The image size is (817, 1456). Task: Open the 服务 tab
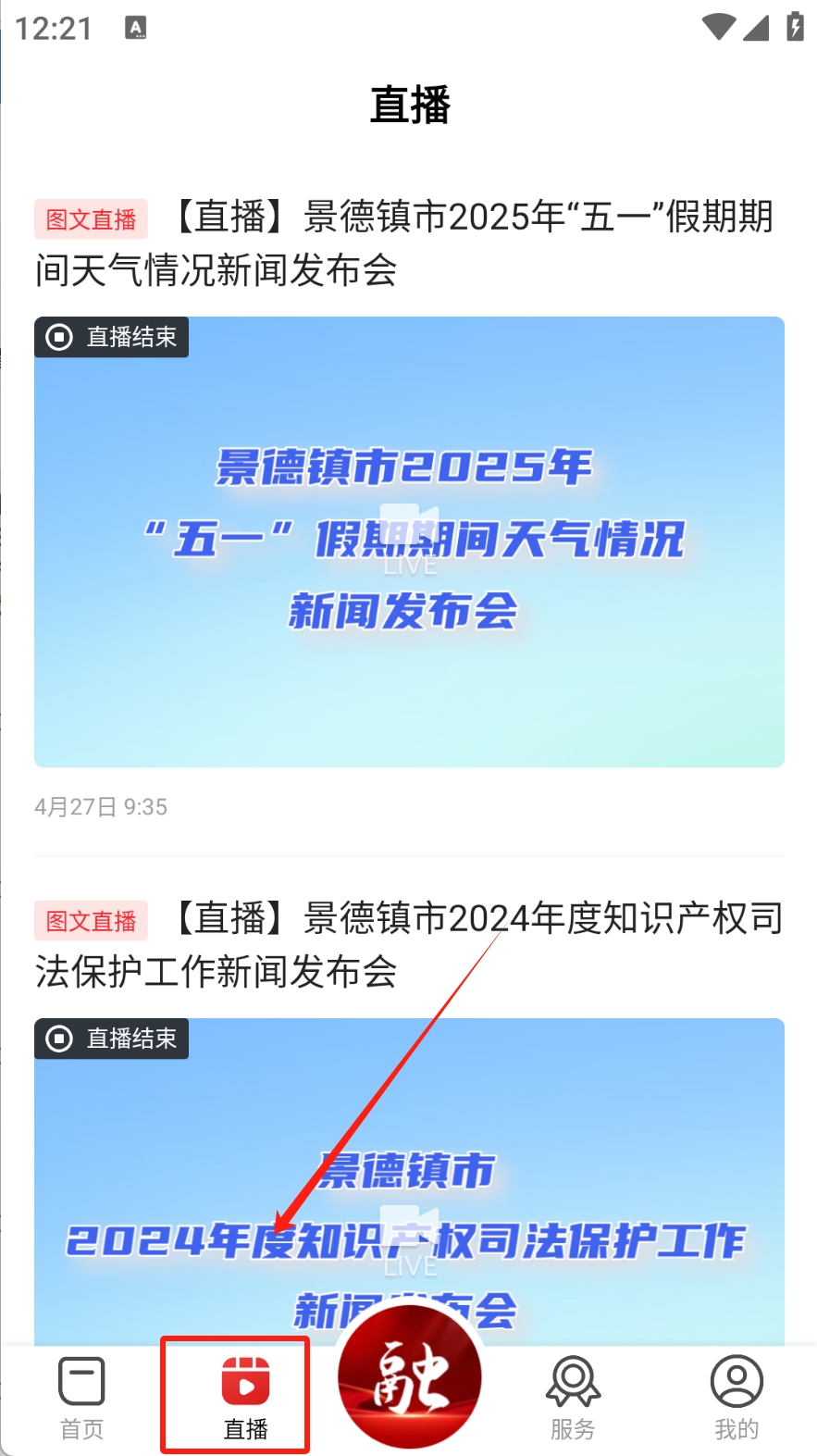(x=573, y=1398)
